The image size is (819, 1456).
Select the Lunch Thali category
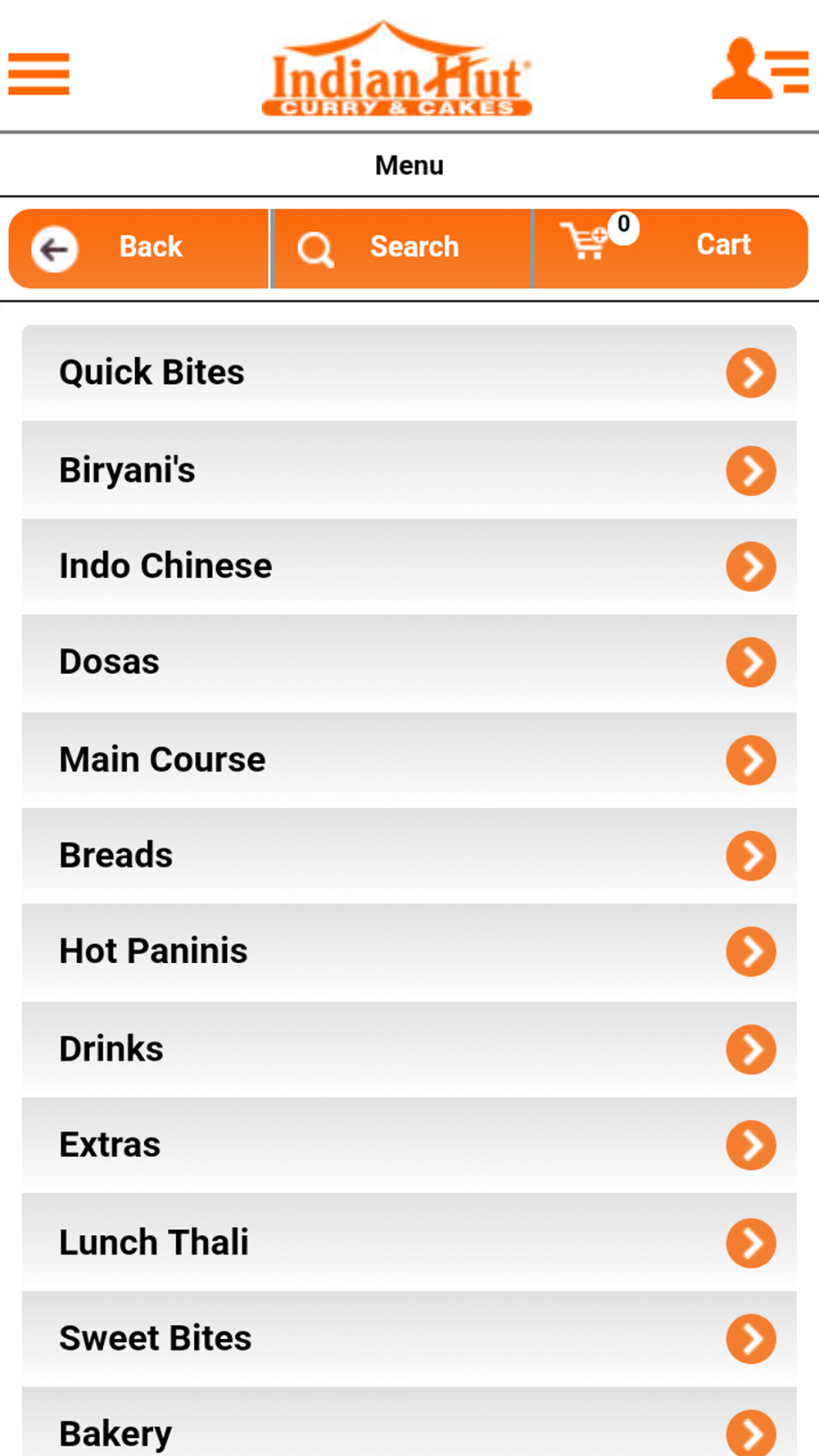[x=409, y=1242]
